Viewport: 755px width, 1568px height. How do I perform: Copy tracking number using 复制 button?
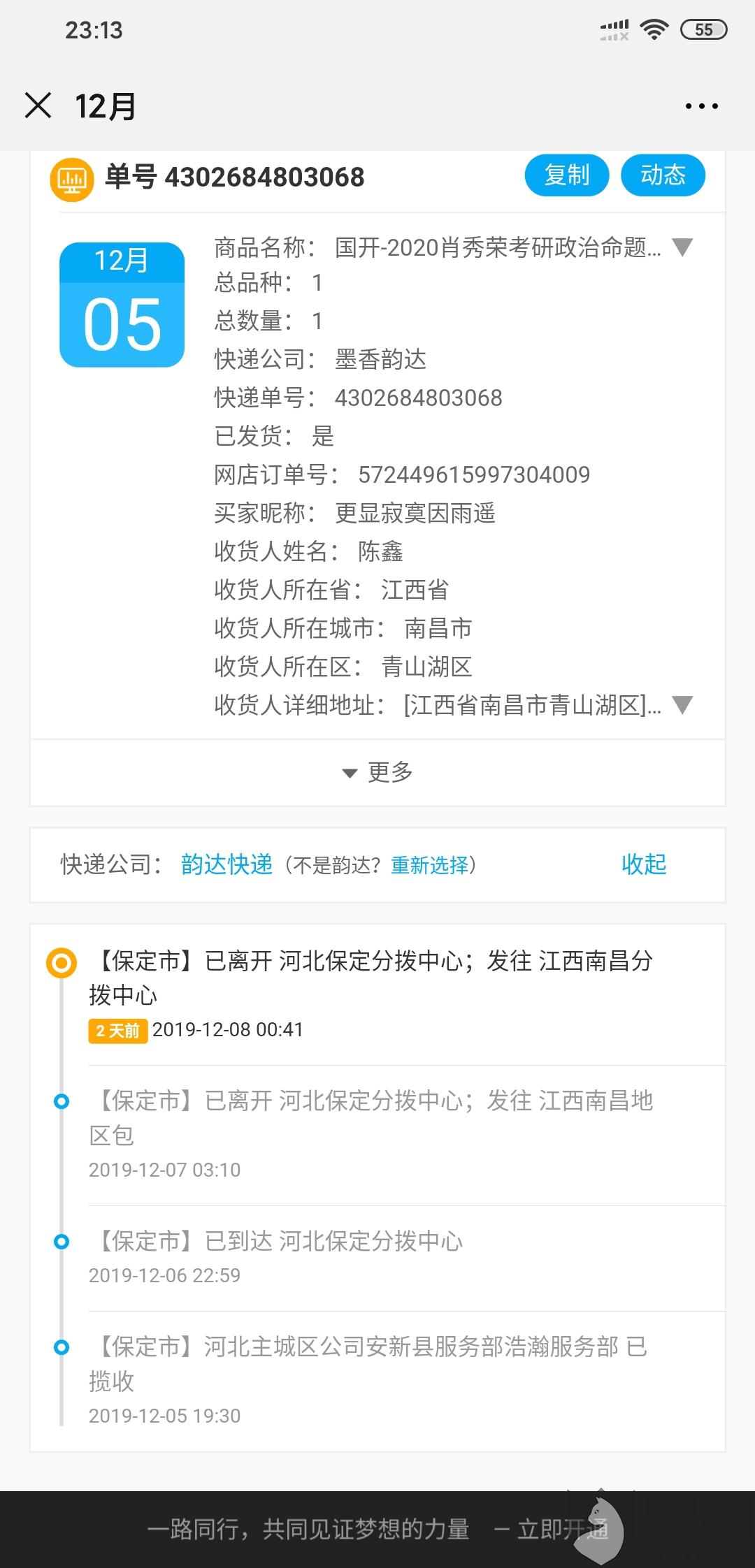[567, 175]
